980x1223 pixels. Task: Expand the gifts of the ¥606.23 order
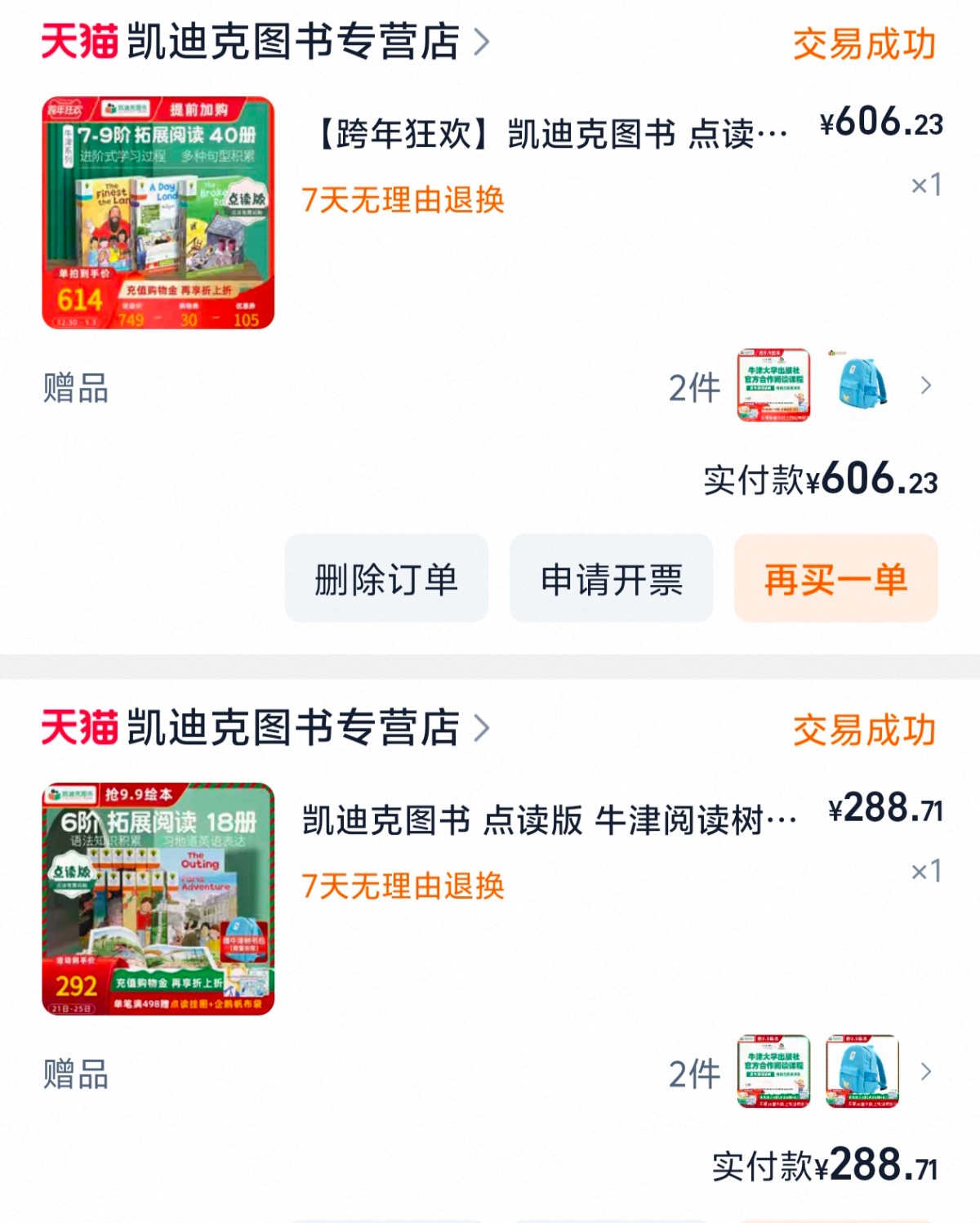pos(925,386)
